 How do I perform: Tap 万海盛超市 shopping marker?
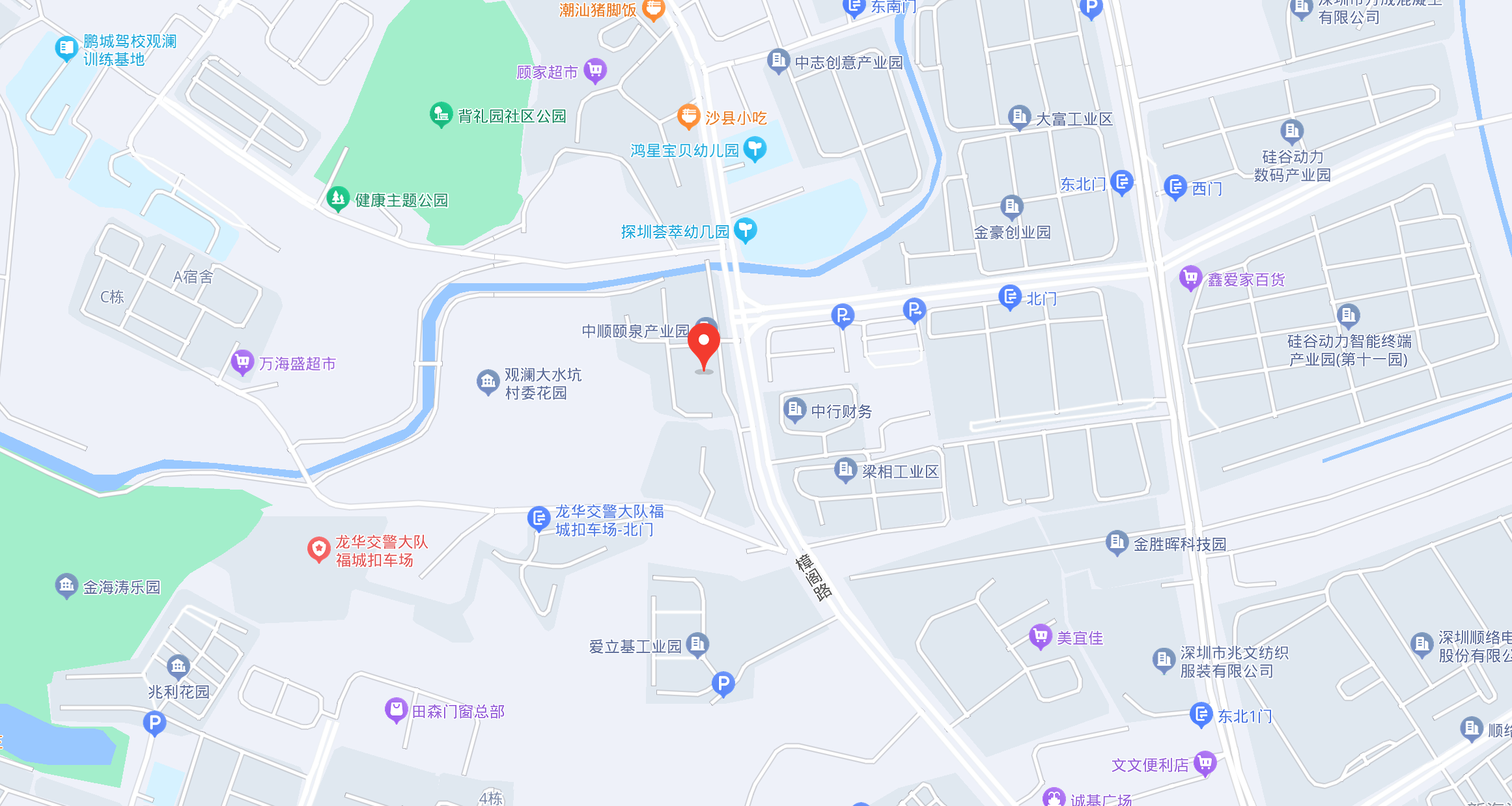pyautogui.click(x=242, y=363)
